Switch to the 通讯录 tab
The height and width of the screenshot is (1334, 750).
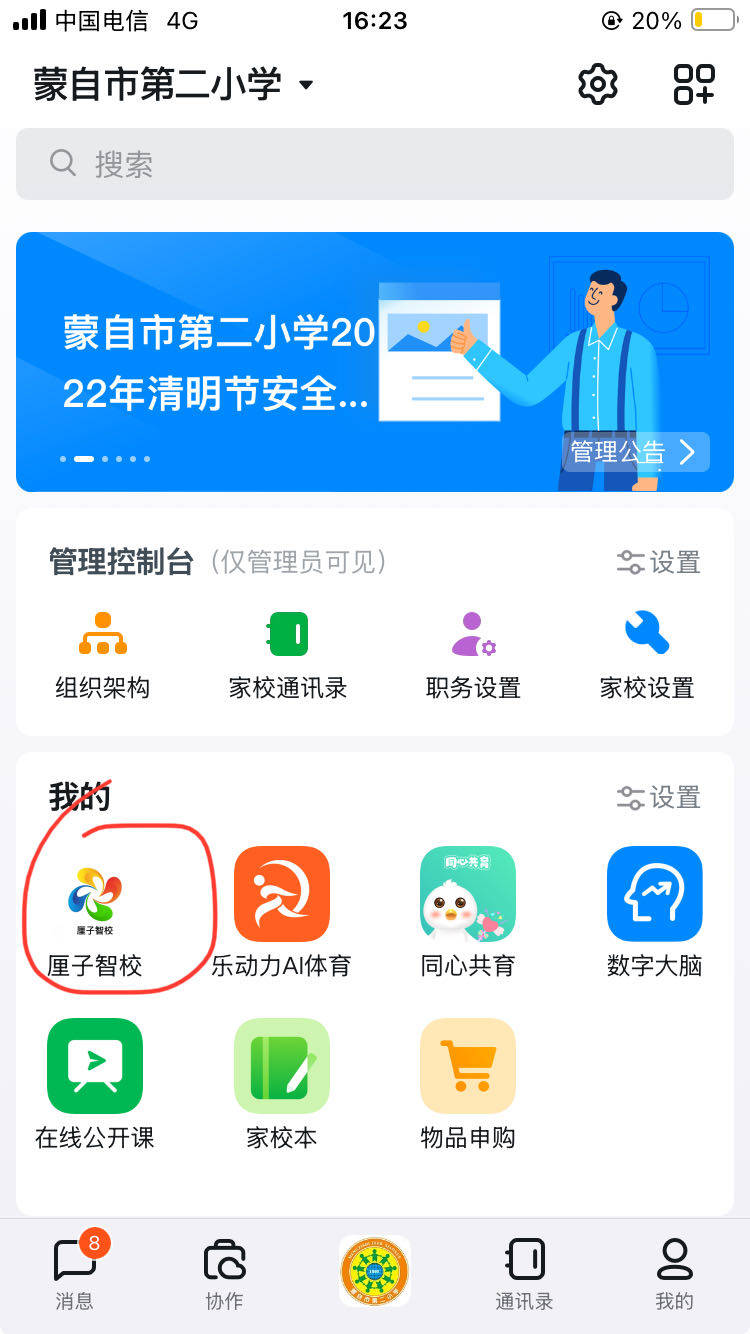pyautogui.click(x=525, y=1272)
